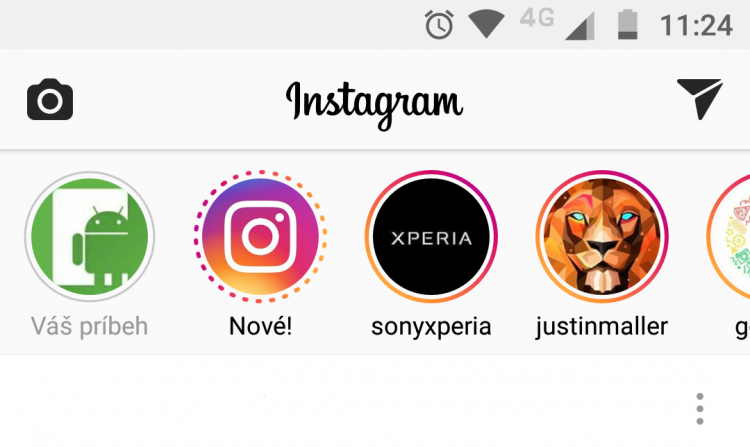750x447 pixels.
Task: Open the partly visible story after justinmaller
Action: [732, 236]
